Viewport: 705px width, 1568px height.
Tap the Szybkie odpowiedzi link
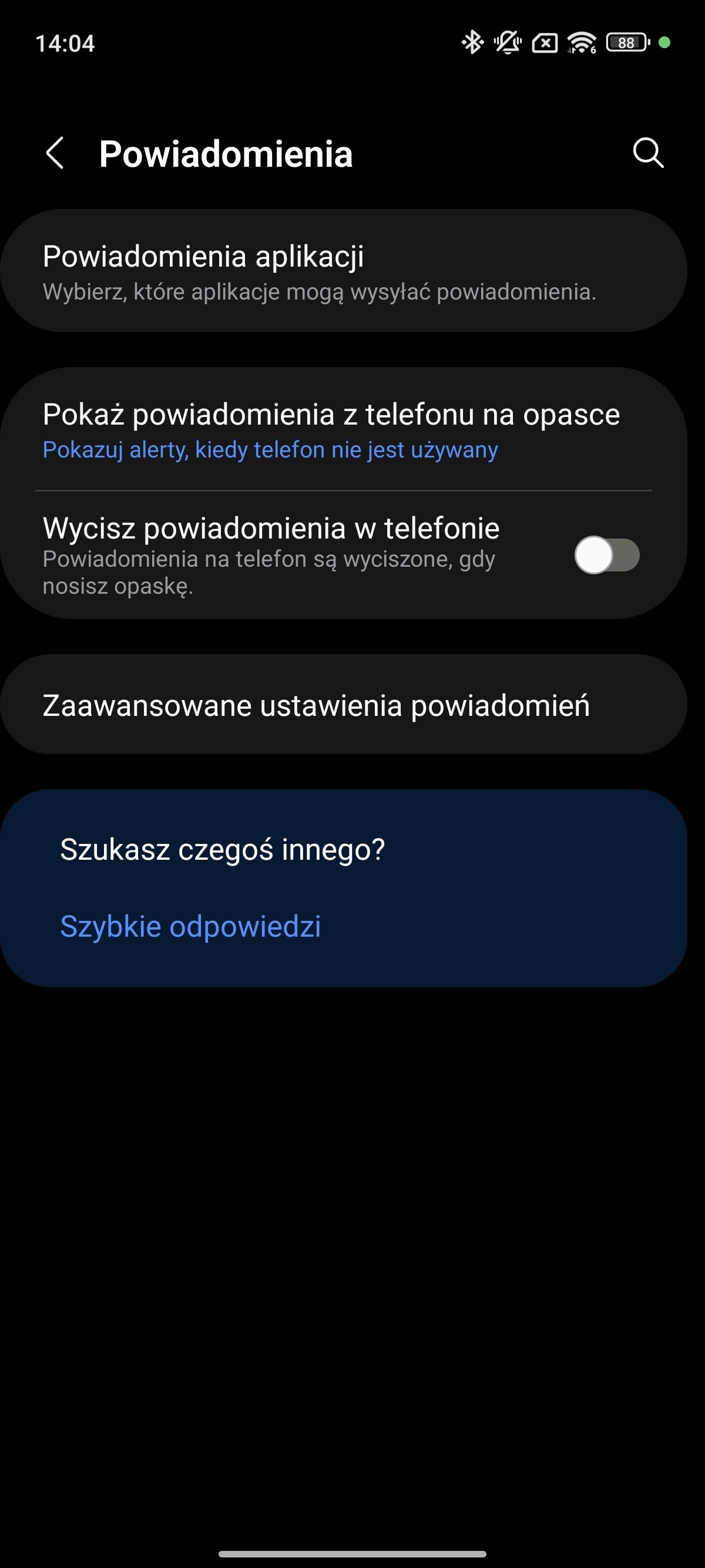[x=190, y=927]
